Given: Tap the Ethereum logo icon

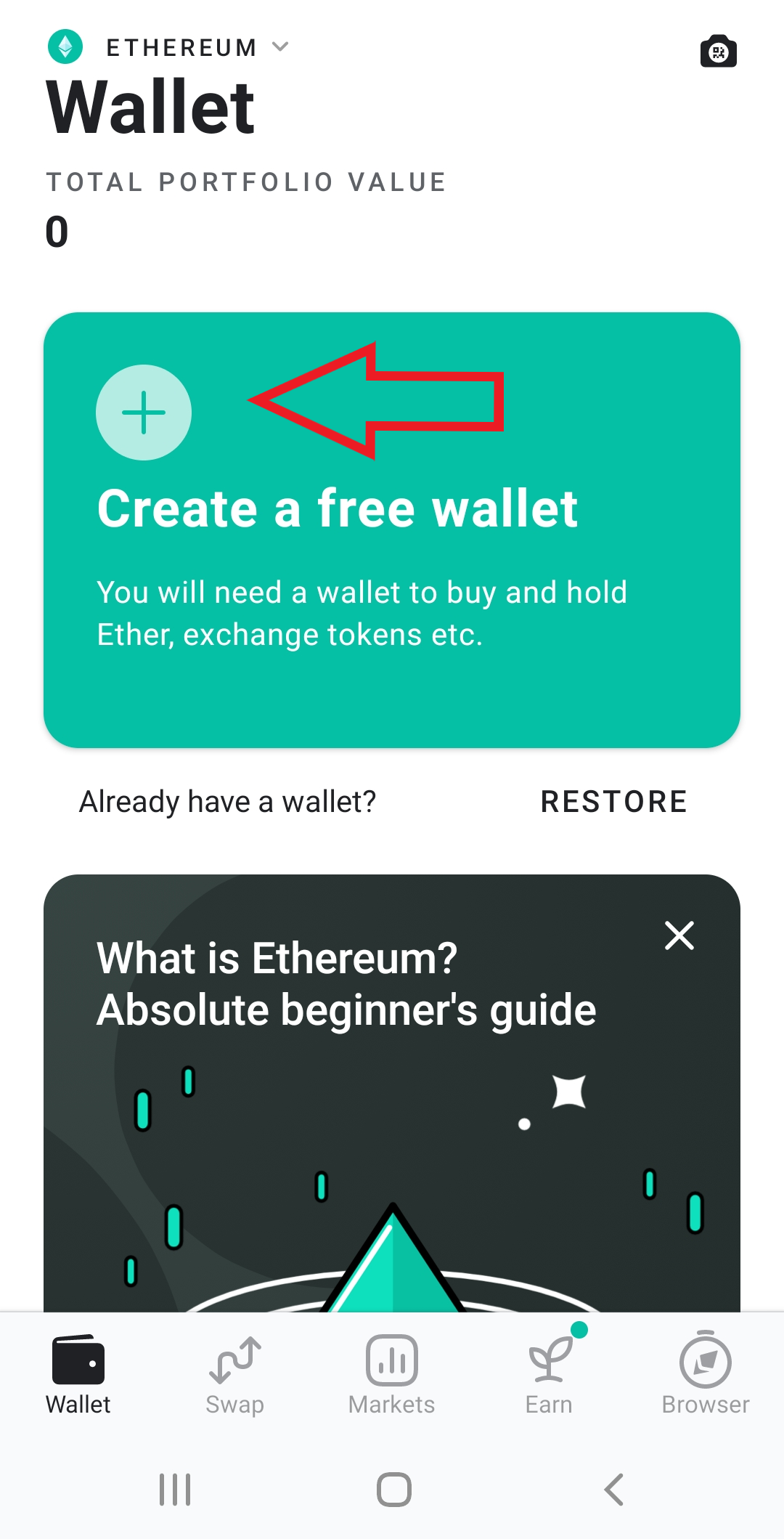Looking at the screenshot, I should (65, 47).
